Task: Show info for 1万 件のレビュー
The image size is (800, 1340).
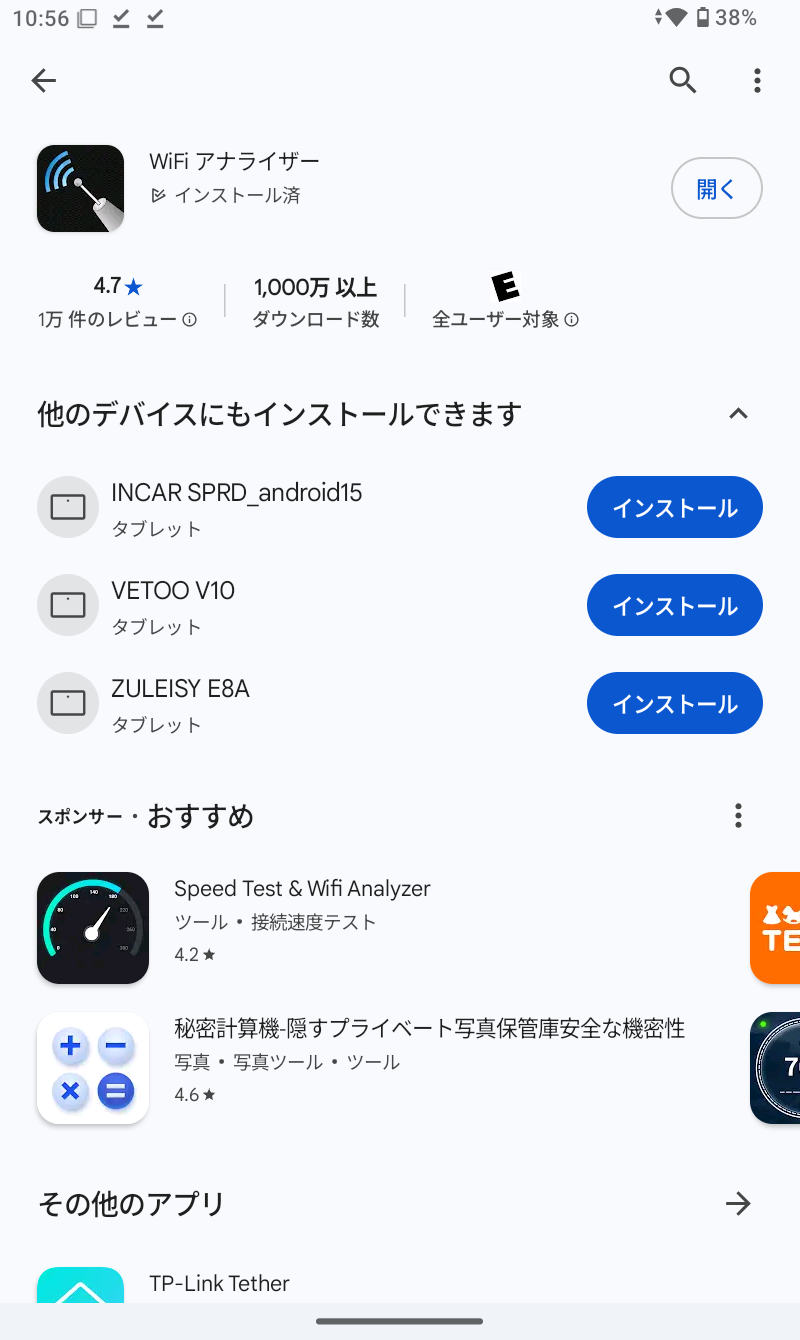Action: [x=190, y=320]
